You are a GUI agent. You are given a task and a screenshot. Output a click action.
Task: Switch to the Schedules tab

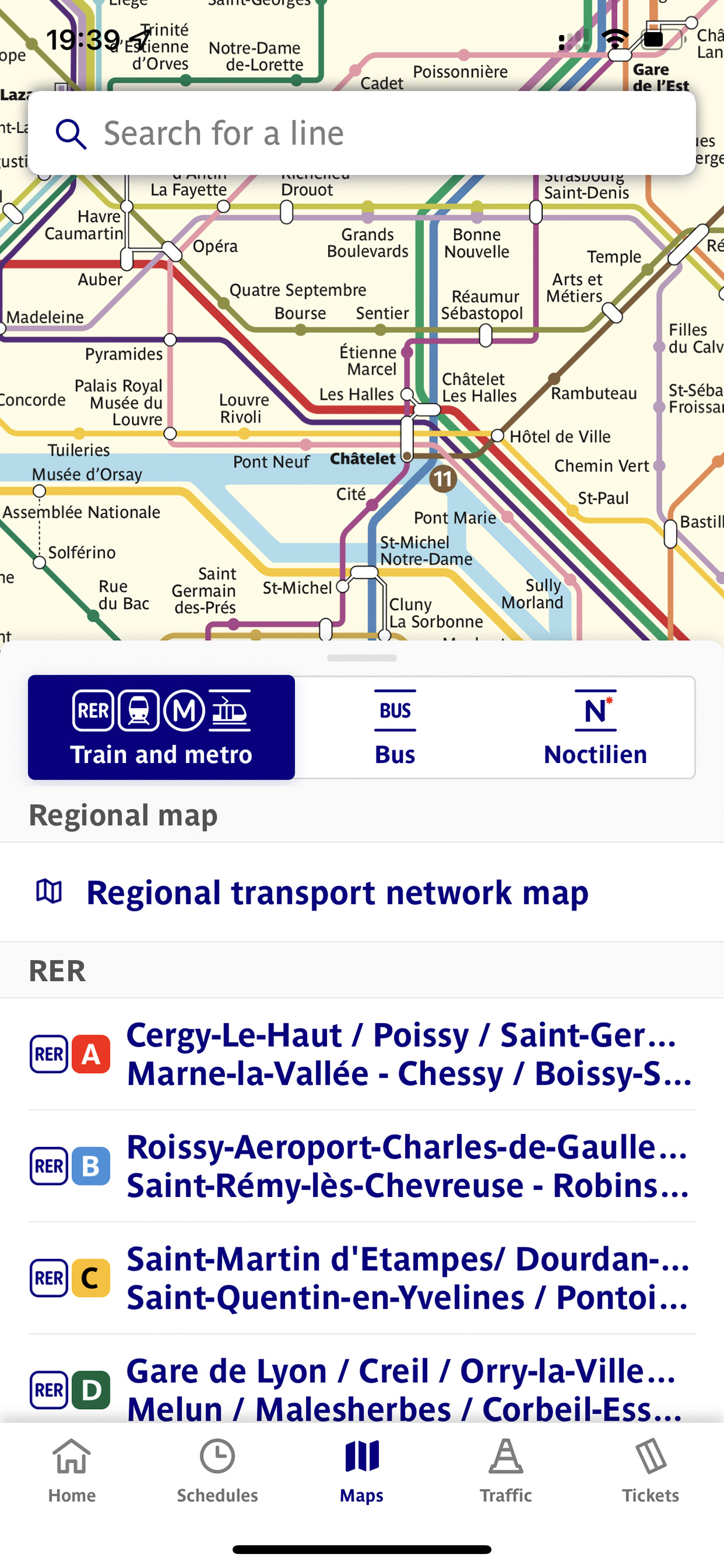click(x=217, y=1470)
